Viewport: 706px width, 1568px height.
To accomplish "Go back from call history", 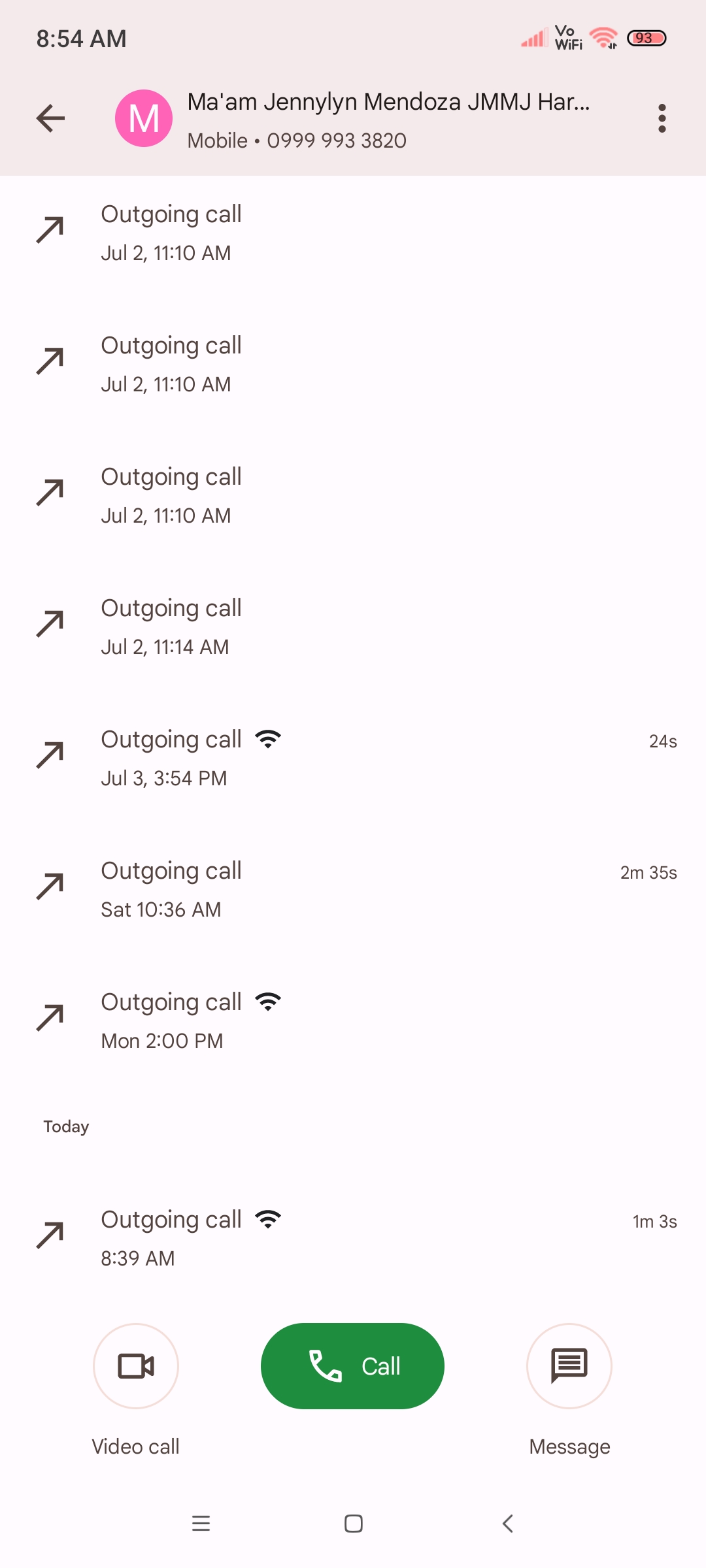I will (50, 118).
